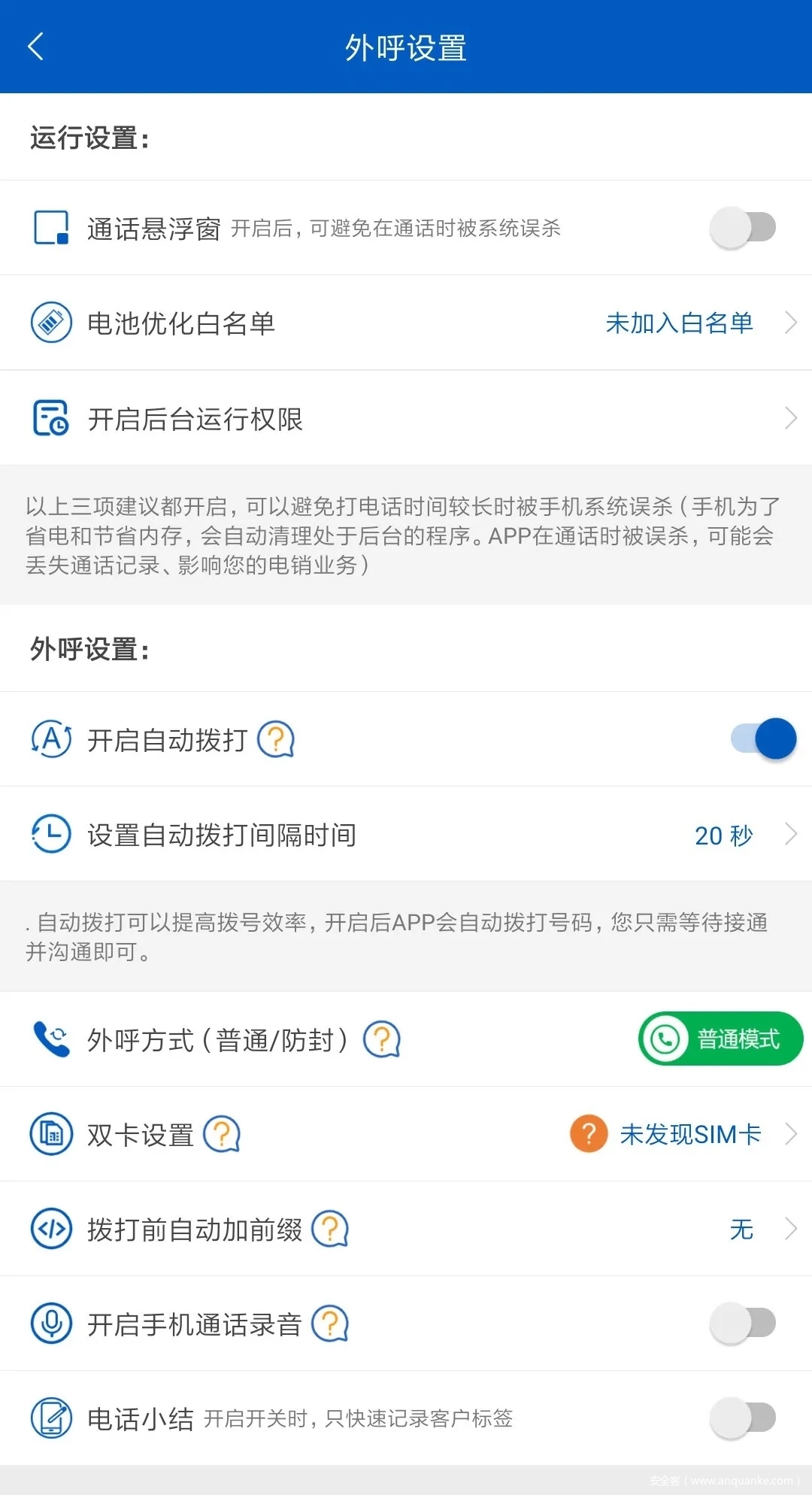The height and width of the screenshot is (1495, 812).
Task: Open 设置自动拨打间隔时间 row
Action: [x=406, y=834]
